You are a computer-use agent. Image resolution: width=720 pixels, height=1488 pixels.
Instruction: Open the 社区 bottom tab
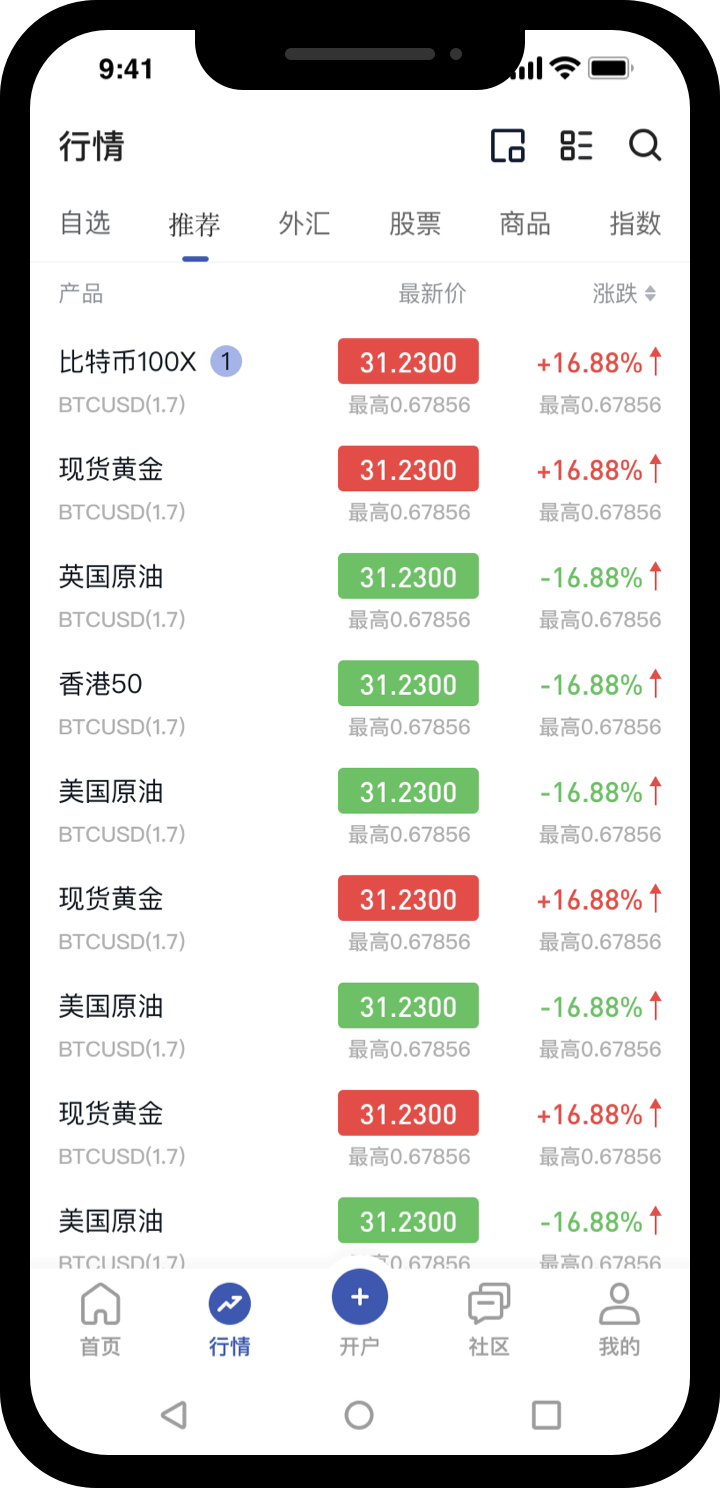tap(489, 1320)
